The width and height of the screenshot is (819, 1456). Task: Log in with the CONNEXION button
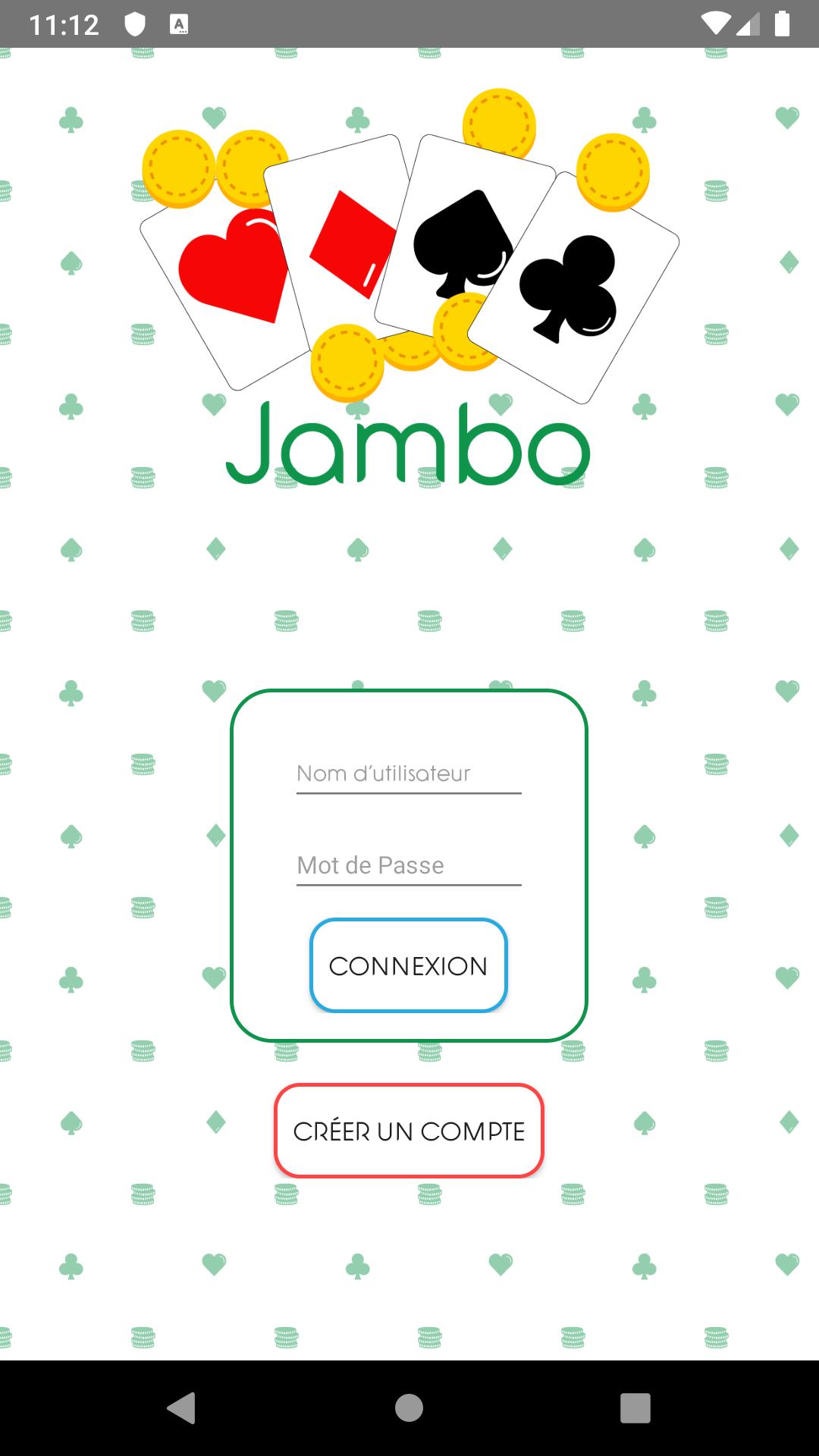(x=409, y=965)
